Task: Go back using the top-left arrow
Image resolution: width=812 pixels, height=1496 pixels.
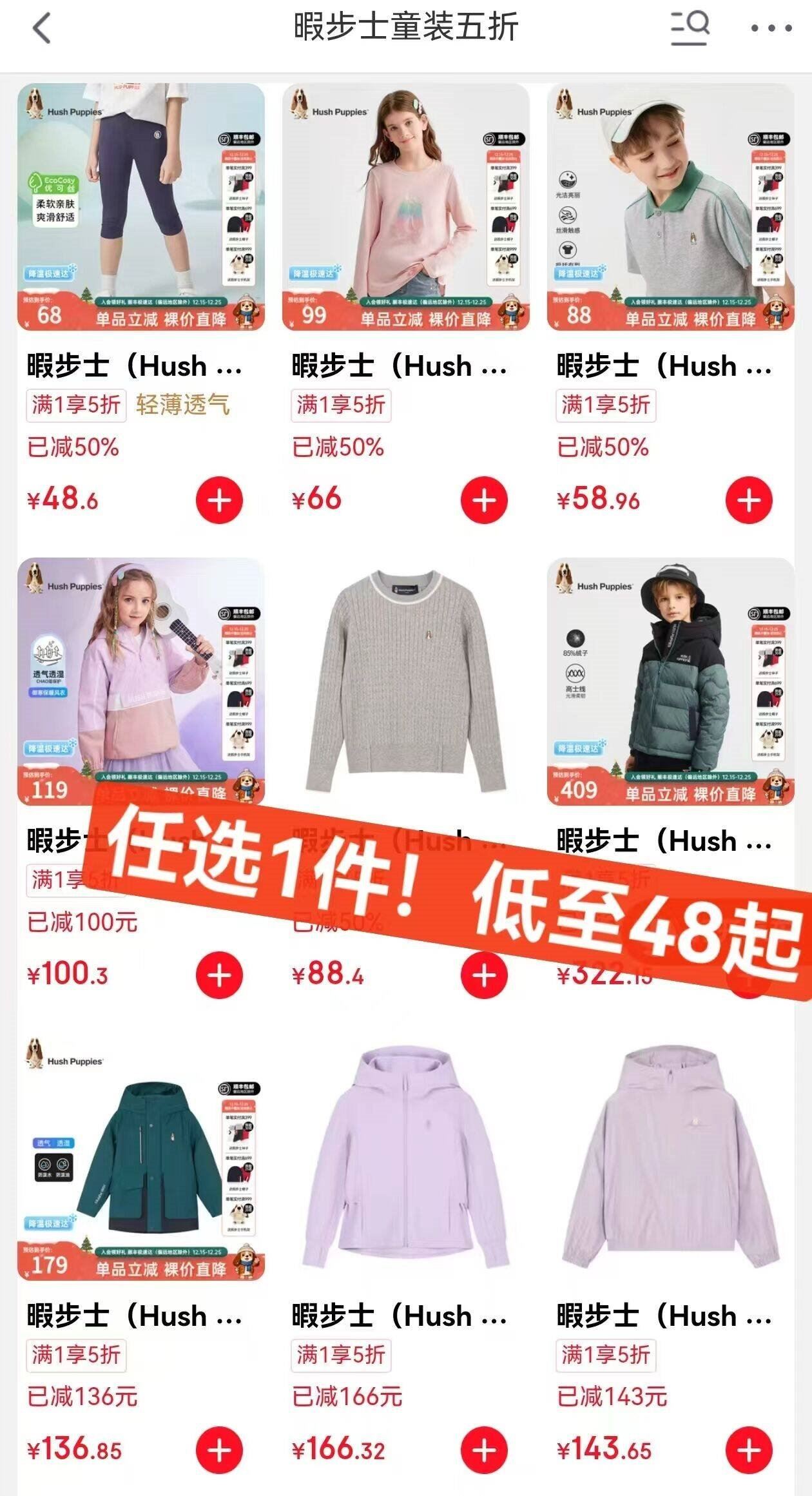Action: [42, 29]
